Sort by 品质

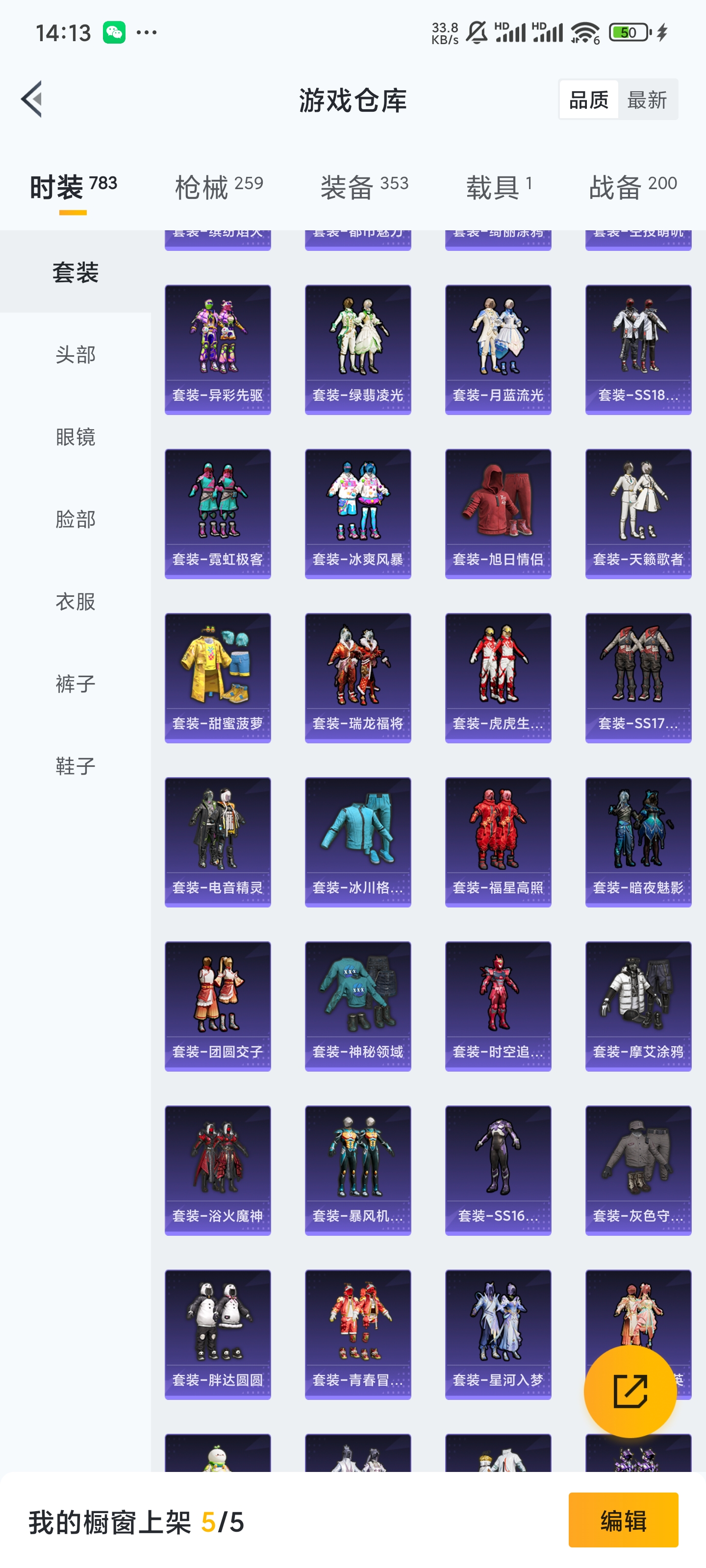[588, 99]
